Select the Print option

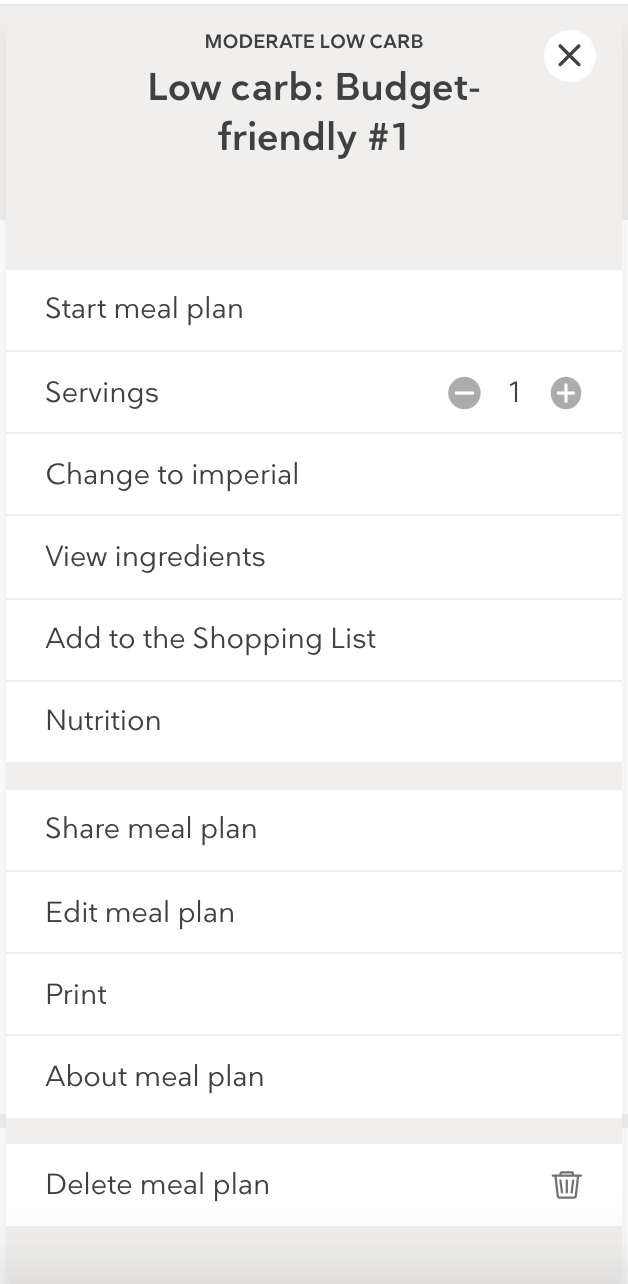click(x=314, y=994)
